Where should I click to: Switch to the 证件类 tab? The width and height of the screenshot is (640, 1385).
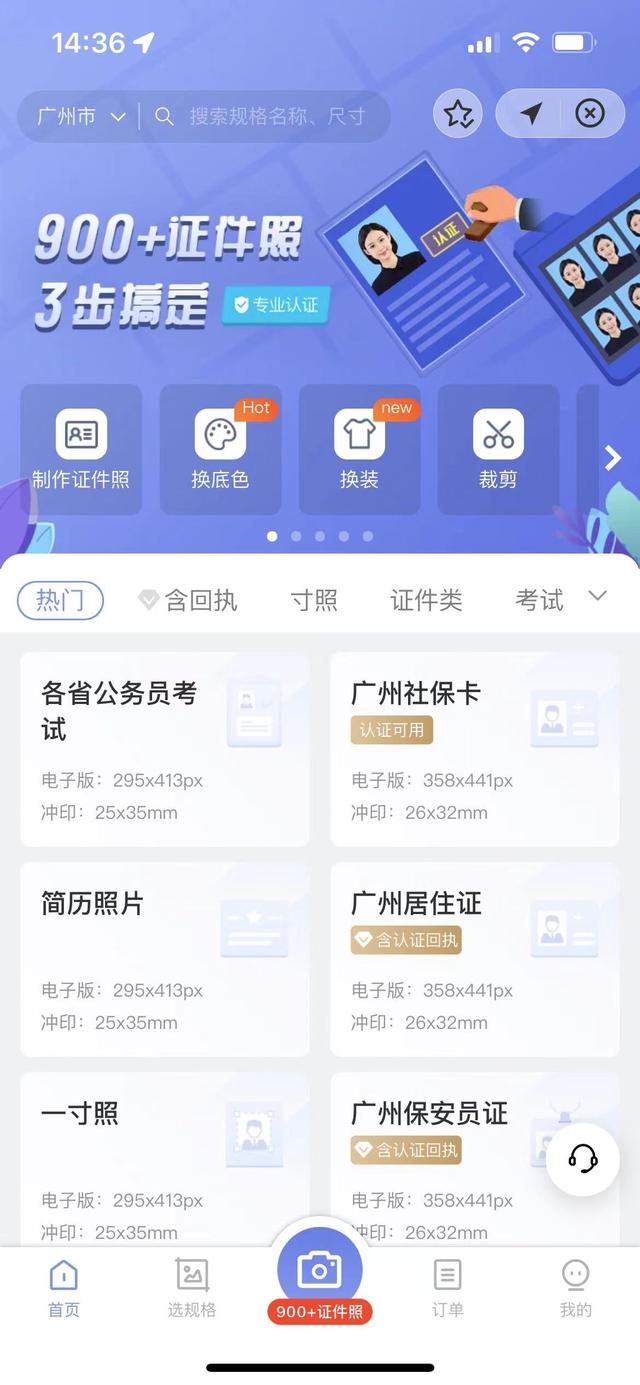[x=426, y=600]
